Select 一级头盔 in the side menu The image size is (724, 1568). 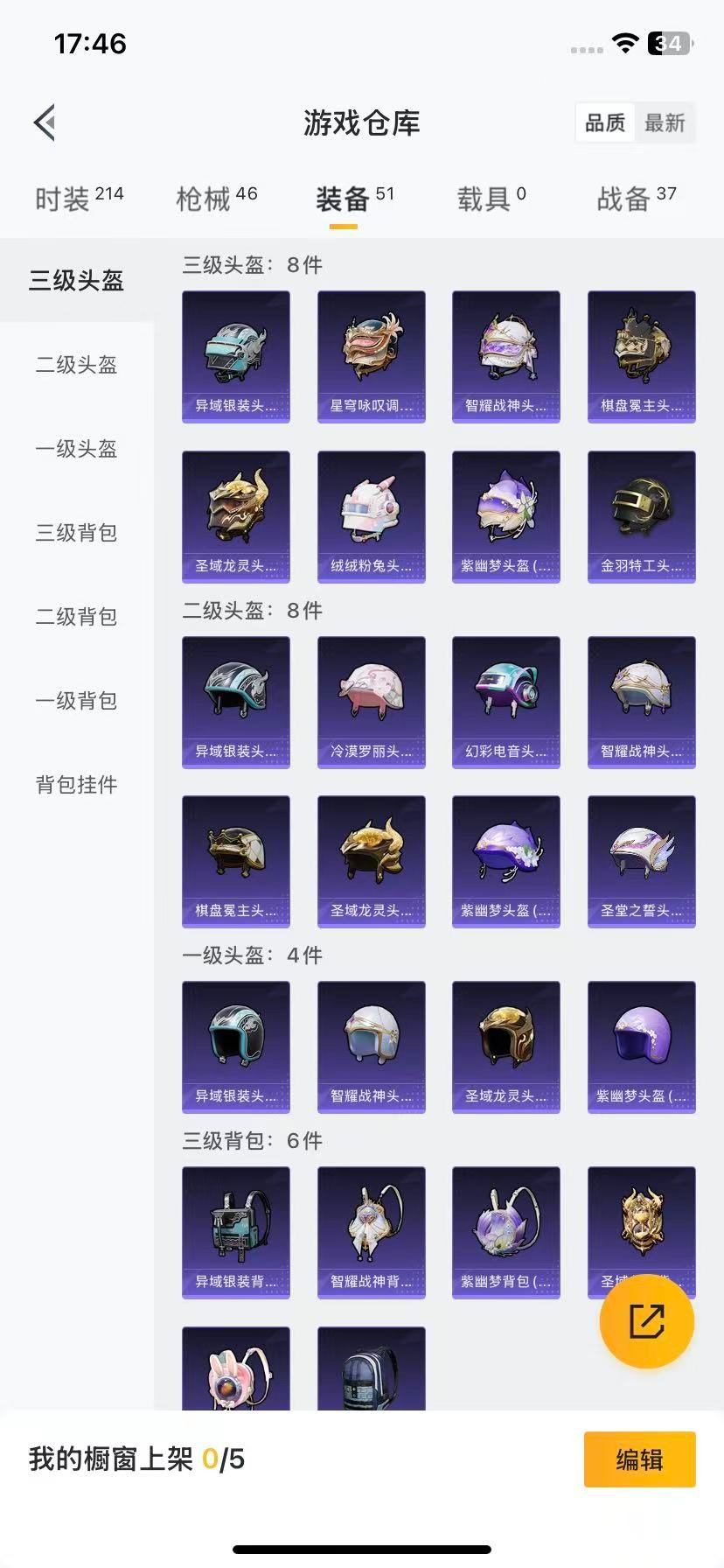tap(77, 449)
